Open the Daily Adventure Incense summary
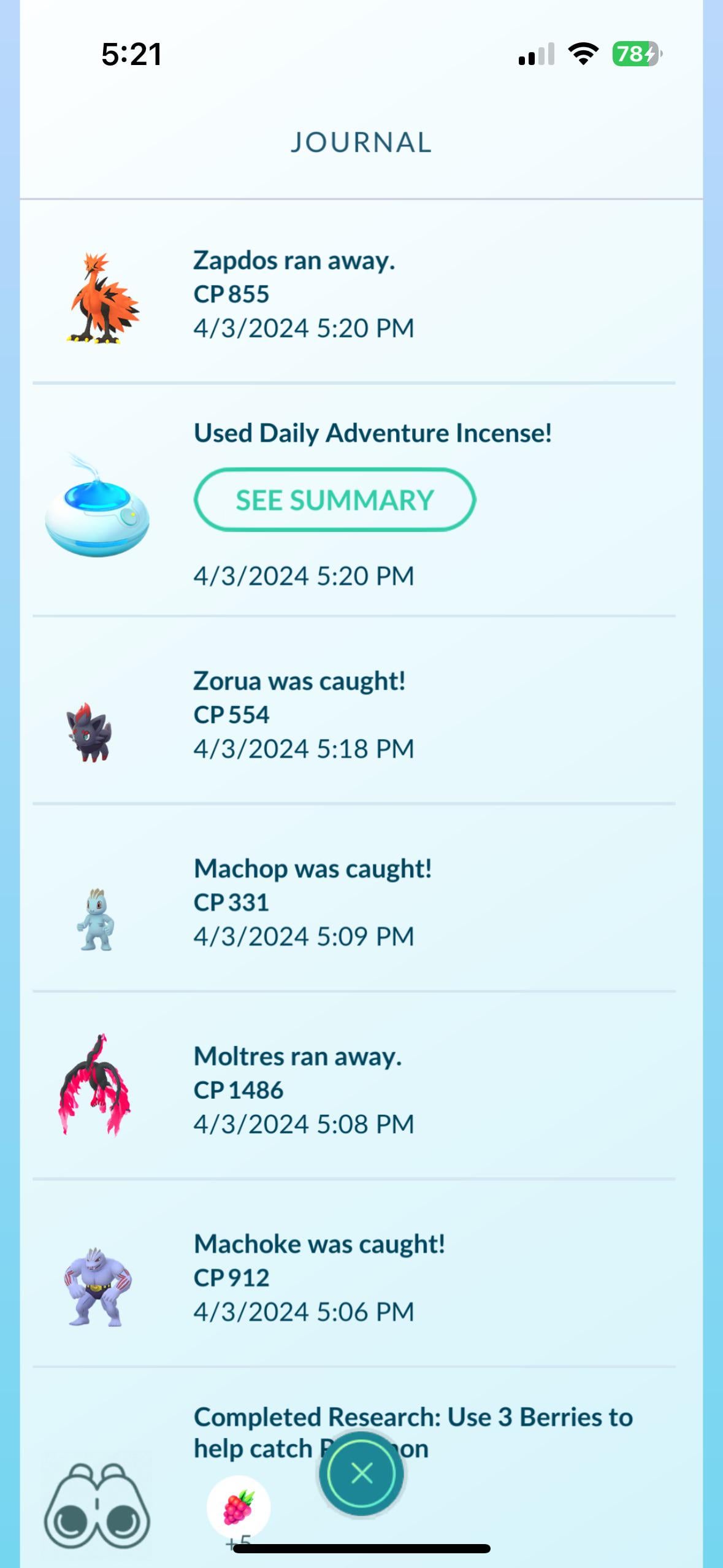 pos(335,500)
